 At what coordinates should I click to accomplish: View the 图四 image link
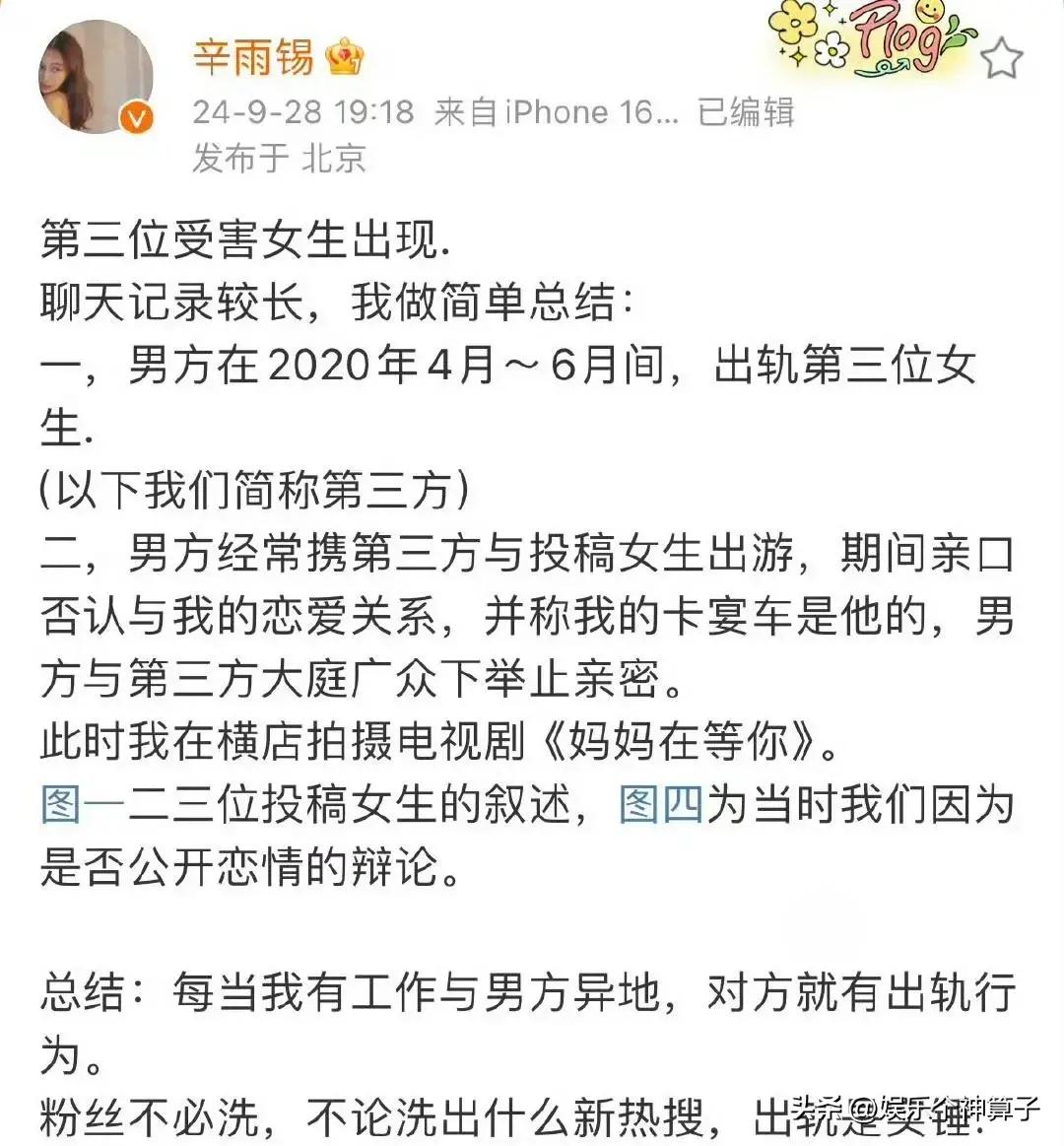[x=660, y=806]
